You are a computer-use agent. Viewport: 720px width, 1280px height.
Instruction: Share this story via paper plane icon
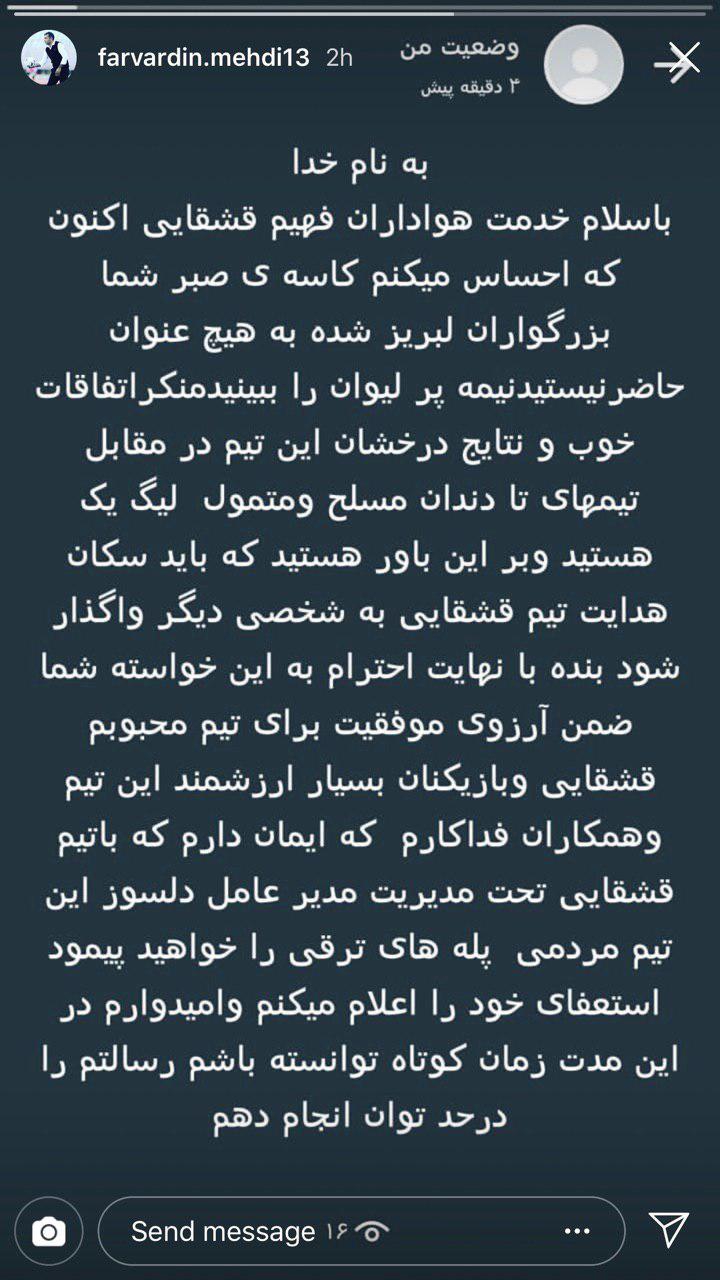[668, 1230]
